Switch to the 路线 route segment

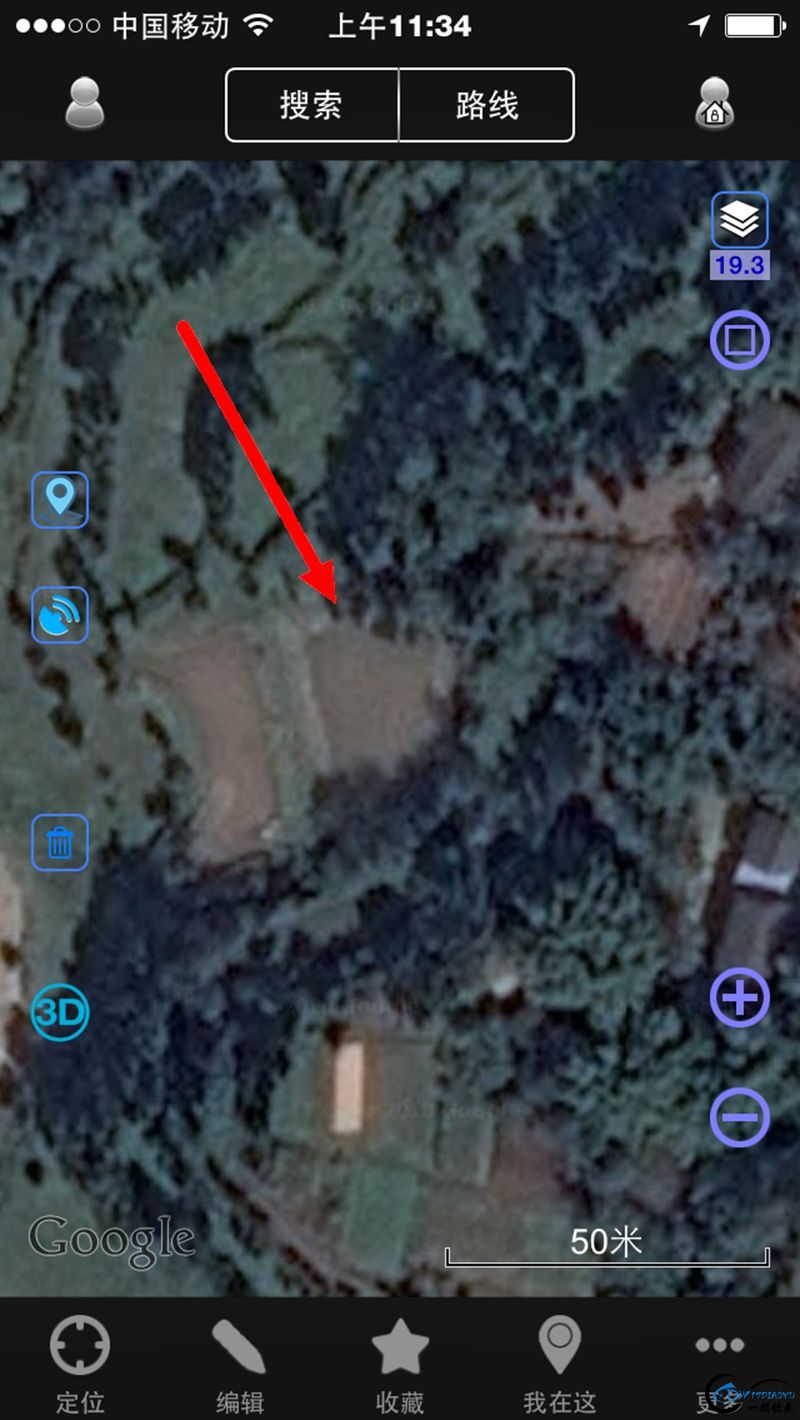tap(487, 105)
